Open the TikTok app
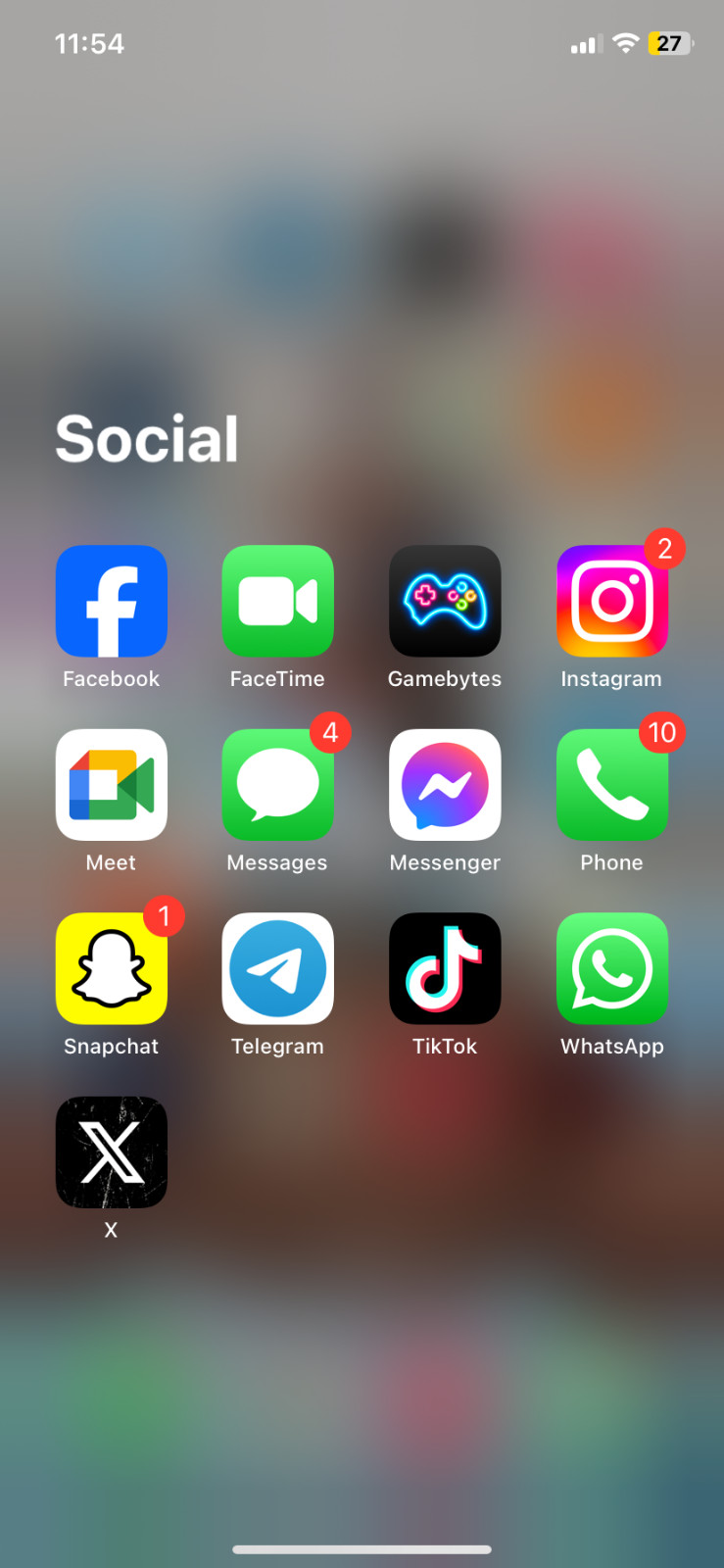 [x=445, y=968]
